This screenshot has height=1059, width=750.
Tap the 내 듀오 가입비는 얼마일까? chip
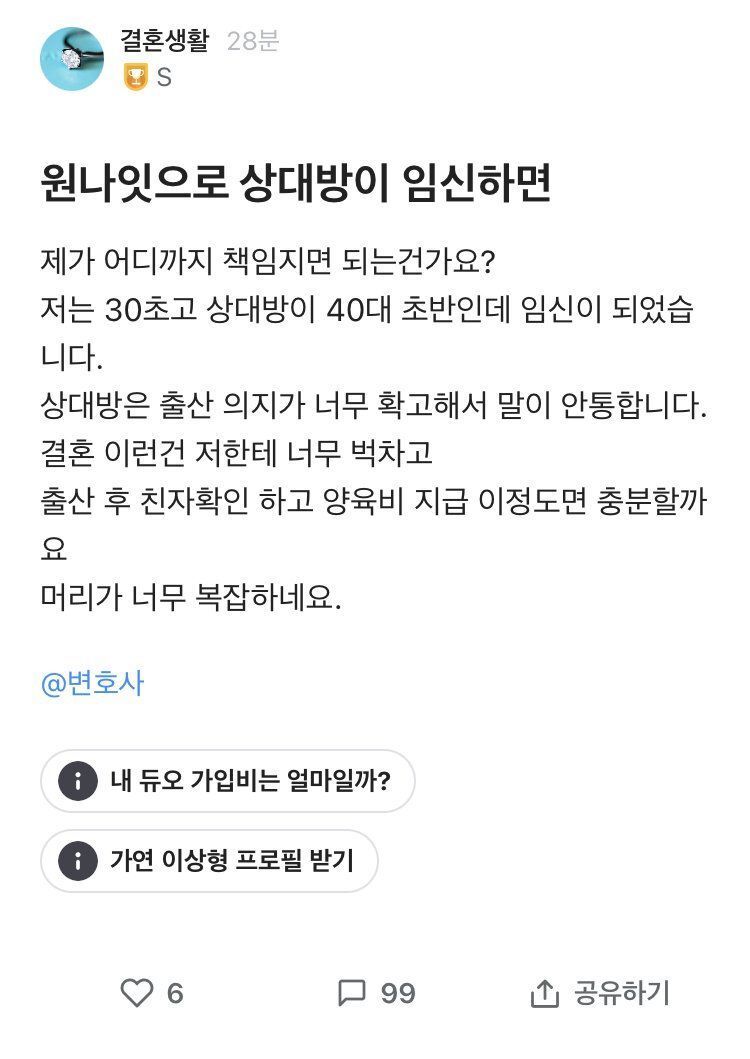click(227, 780)
